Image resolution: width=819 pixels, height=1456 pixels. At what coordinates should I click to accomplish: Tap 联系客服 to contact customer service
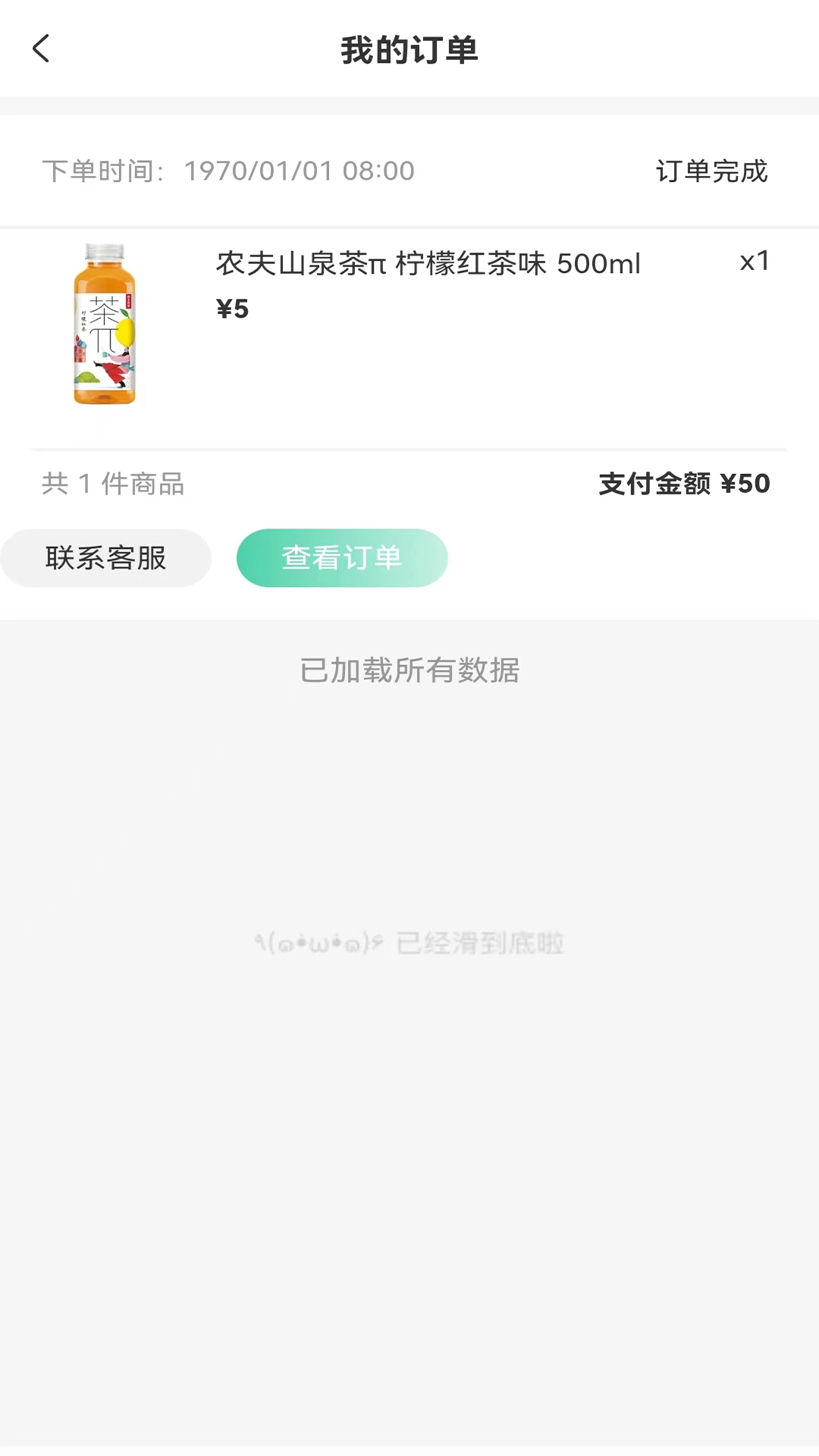coord(106,557)
